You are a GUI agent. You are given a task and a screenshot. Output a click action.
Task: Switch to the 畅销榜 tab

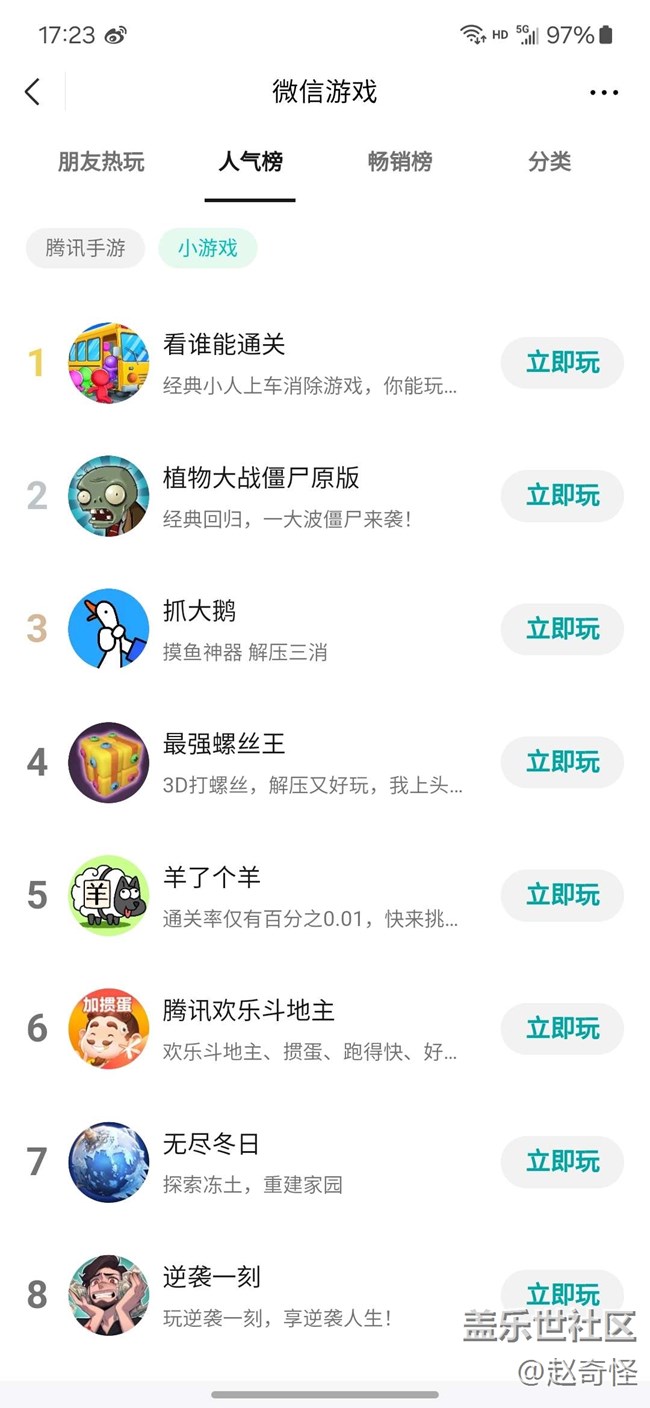coord(400,162)
